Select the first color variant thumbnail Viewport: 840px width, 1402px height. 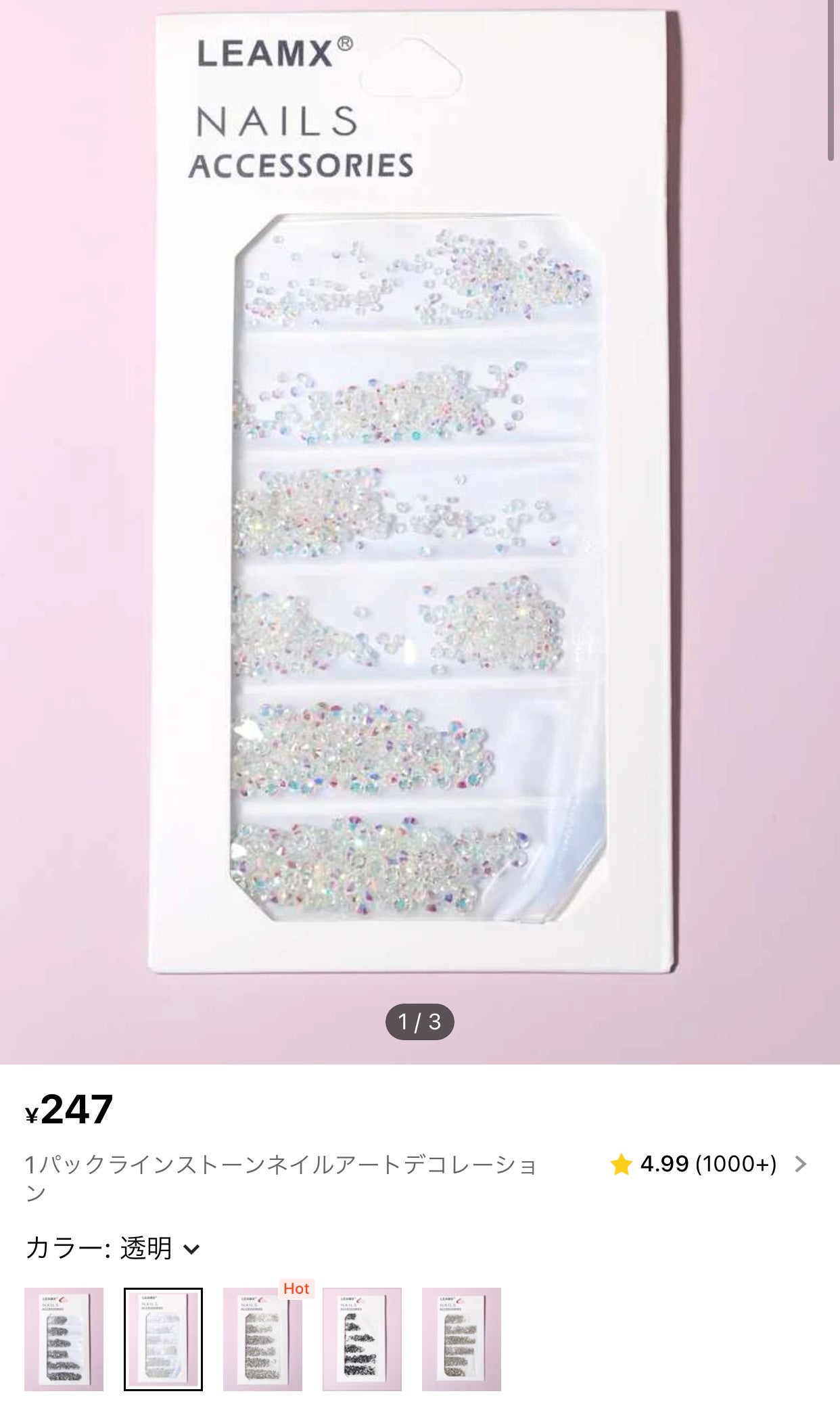pyautogui.click(x=64, y=1339)
